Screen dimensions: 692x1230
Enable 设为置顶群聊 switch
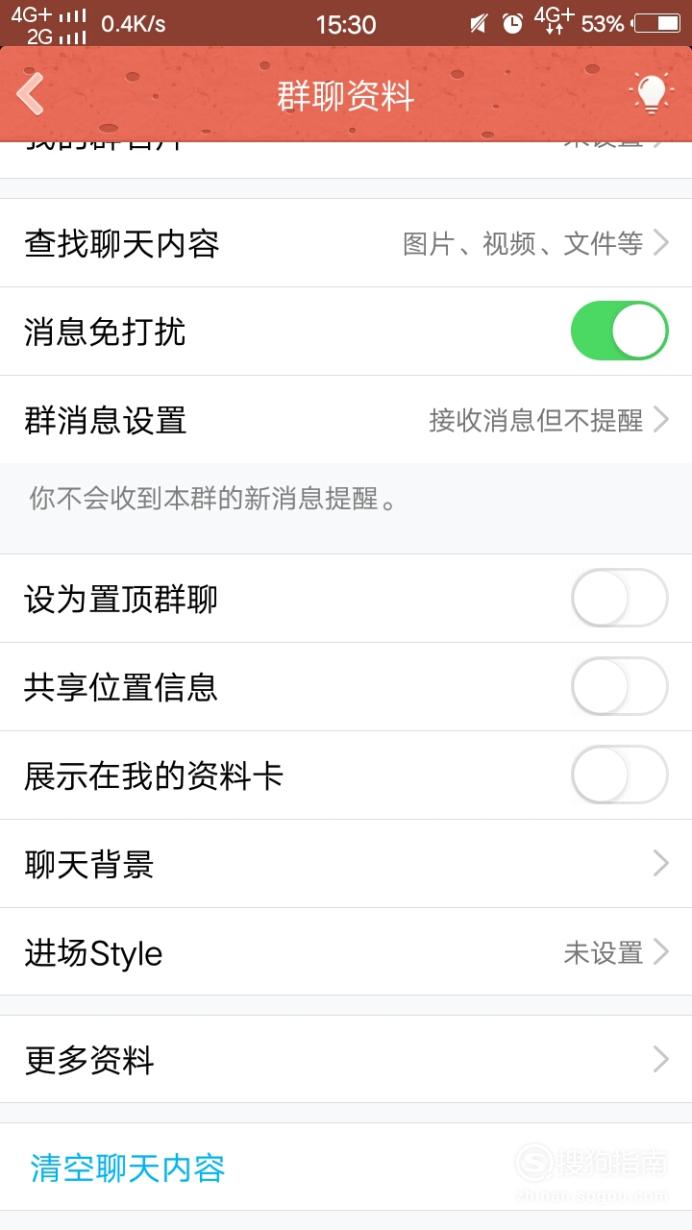click(619, 598)
